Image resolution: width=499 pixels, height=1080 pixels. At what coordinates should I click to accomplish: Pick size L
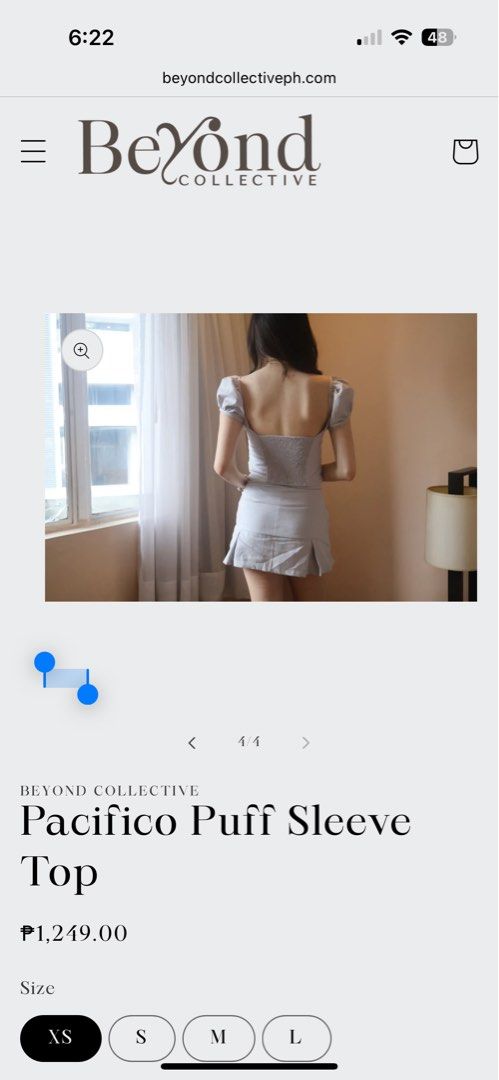(x=296, y=1038)
